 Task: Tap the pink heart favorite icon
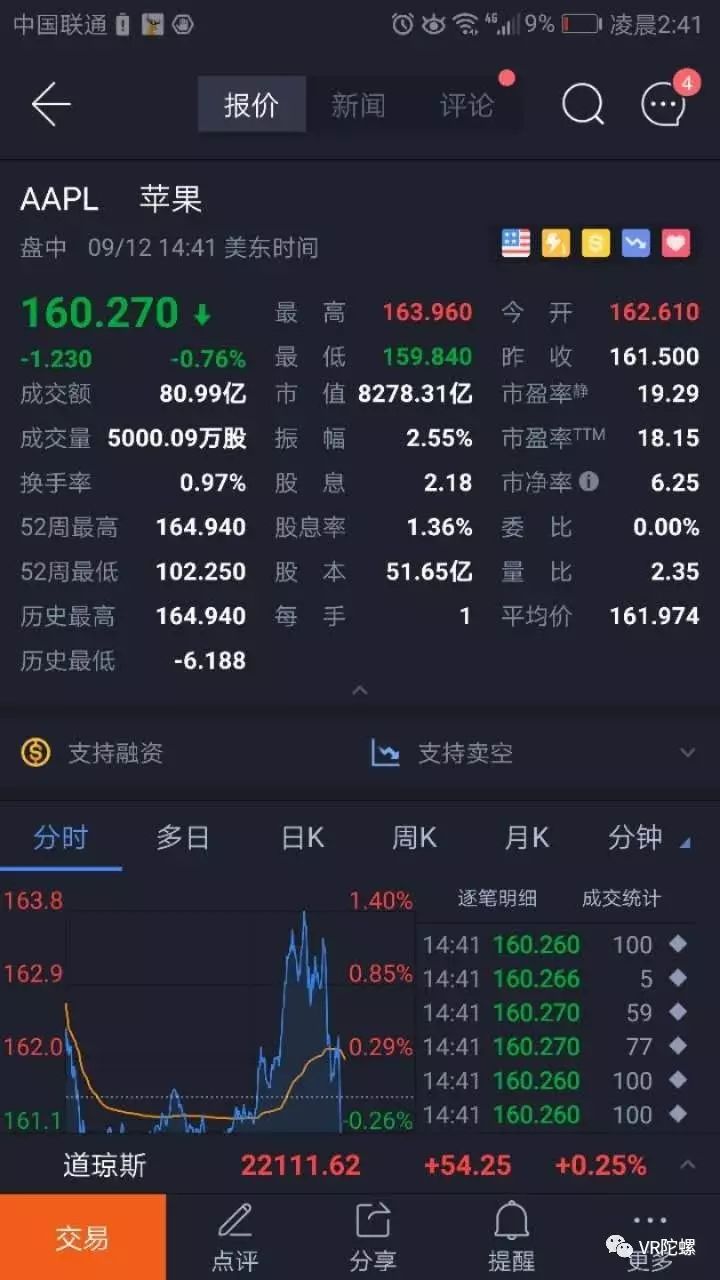click(x=676, y=243)
